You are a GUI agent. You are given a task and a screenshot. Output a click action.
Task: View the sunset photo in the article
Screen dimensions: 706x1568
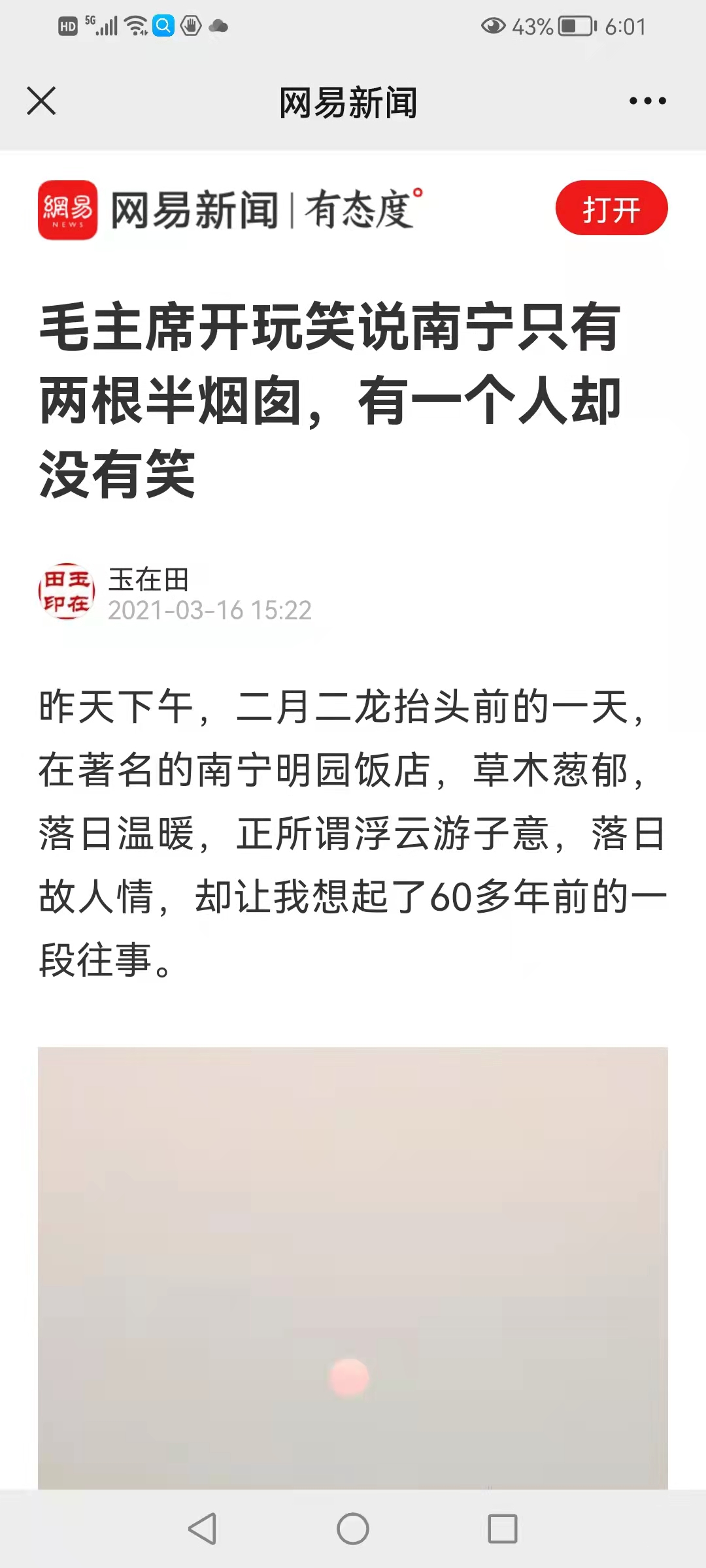coord(353,1267)
